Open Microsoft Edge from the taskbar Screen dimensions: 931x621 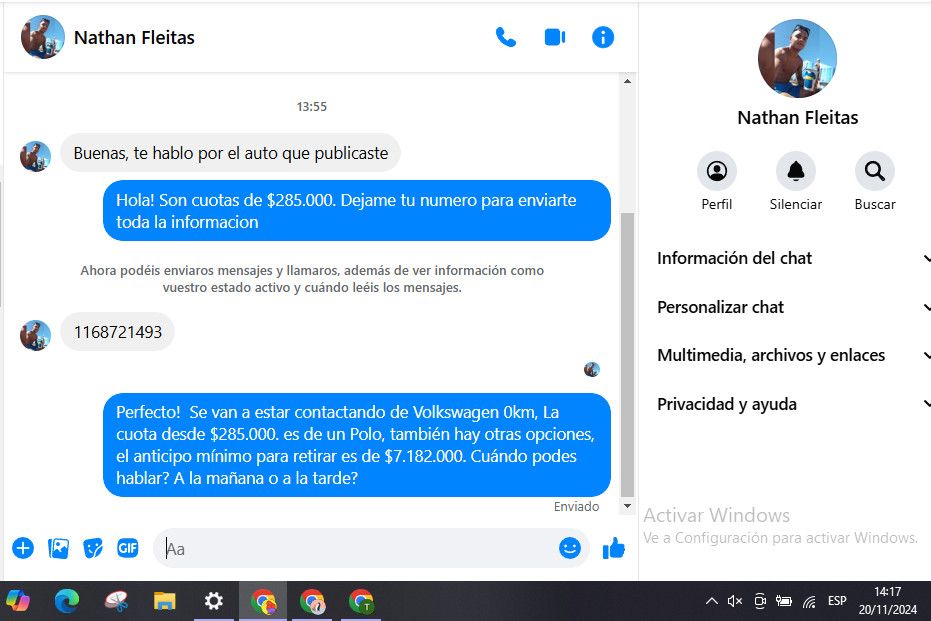pos(66,601)
